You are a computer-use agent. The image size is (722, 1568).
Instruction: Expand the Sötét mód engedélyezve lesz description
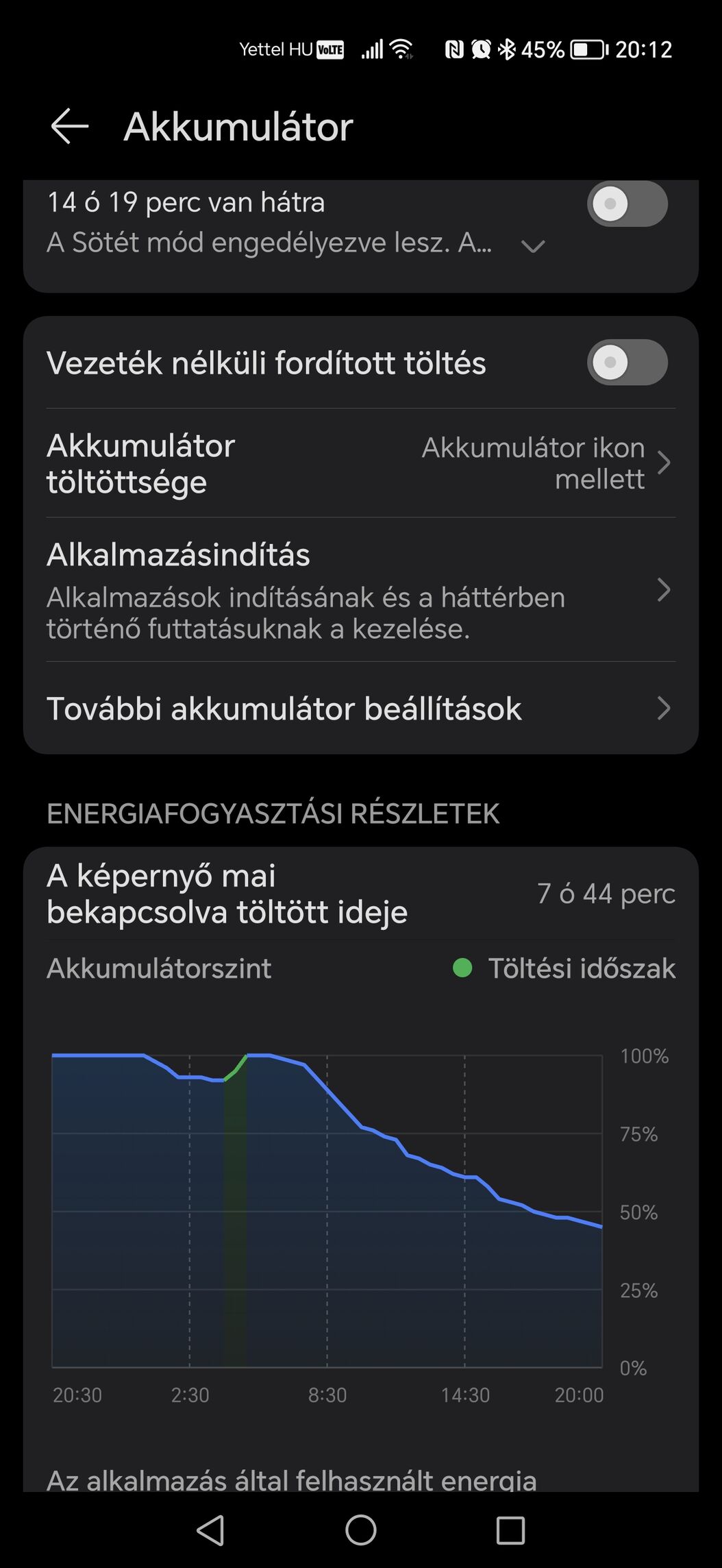[533, 245]
